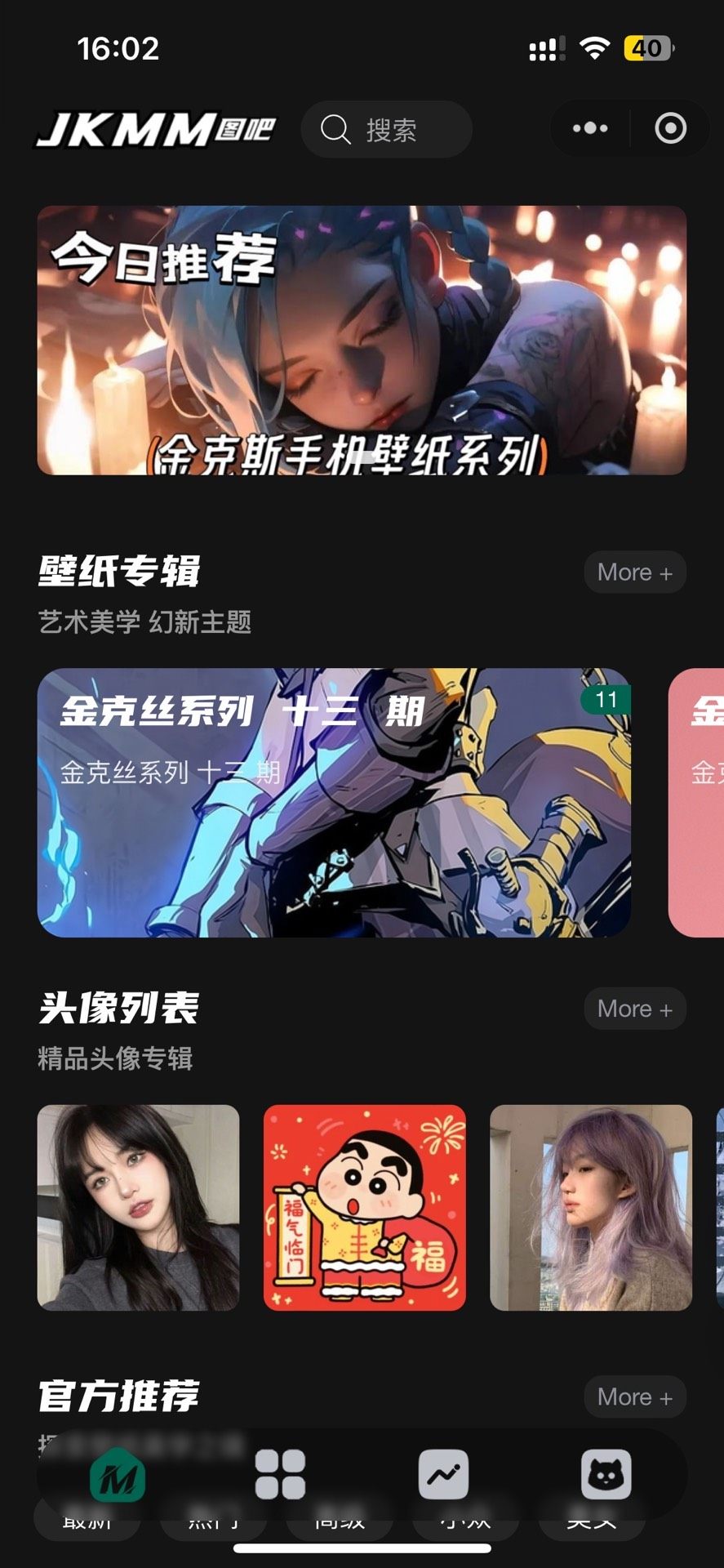Image resolution: width=724 pixels, height=1568 pixels.
Task: View more in 头像列表 section
Action: click(634, 1009)
